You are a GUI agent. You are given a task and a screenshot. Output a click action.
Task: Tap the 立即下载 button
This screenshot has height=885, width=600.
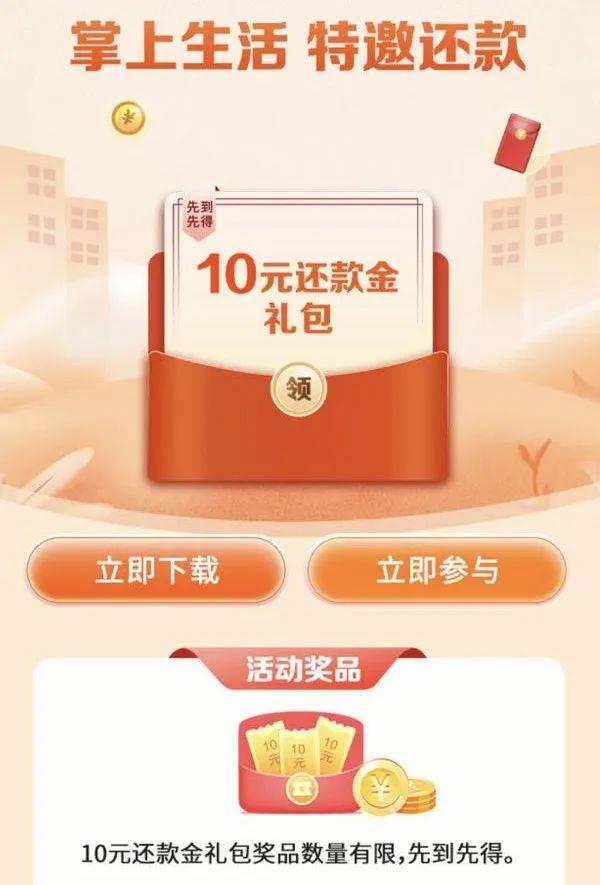tap(158, 572)
